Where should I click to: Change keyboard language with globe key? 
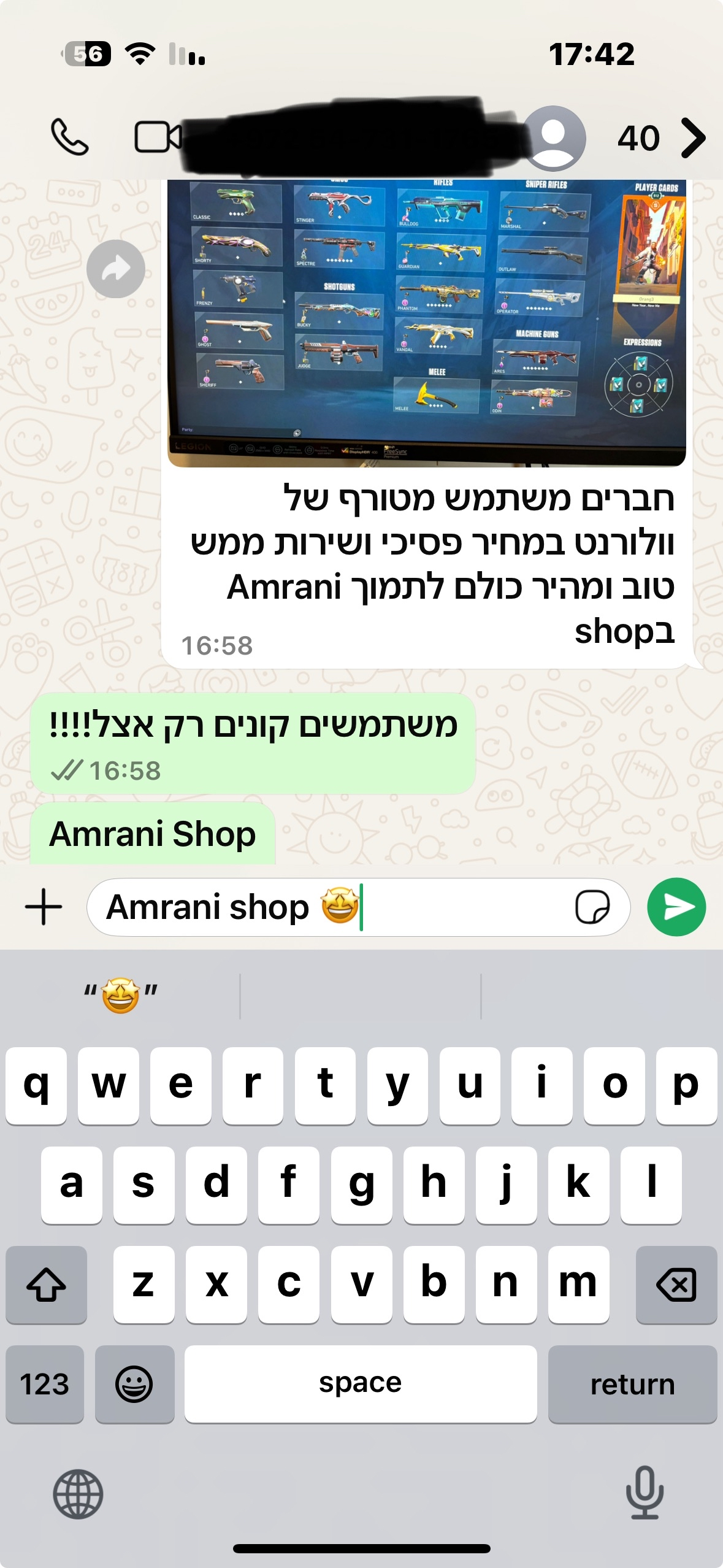[x=78, y=1494]
